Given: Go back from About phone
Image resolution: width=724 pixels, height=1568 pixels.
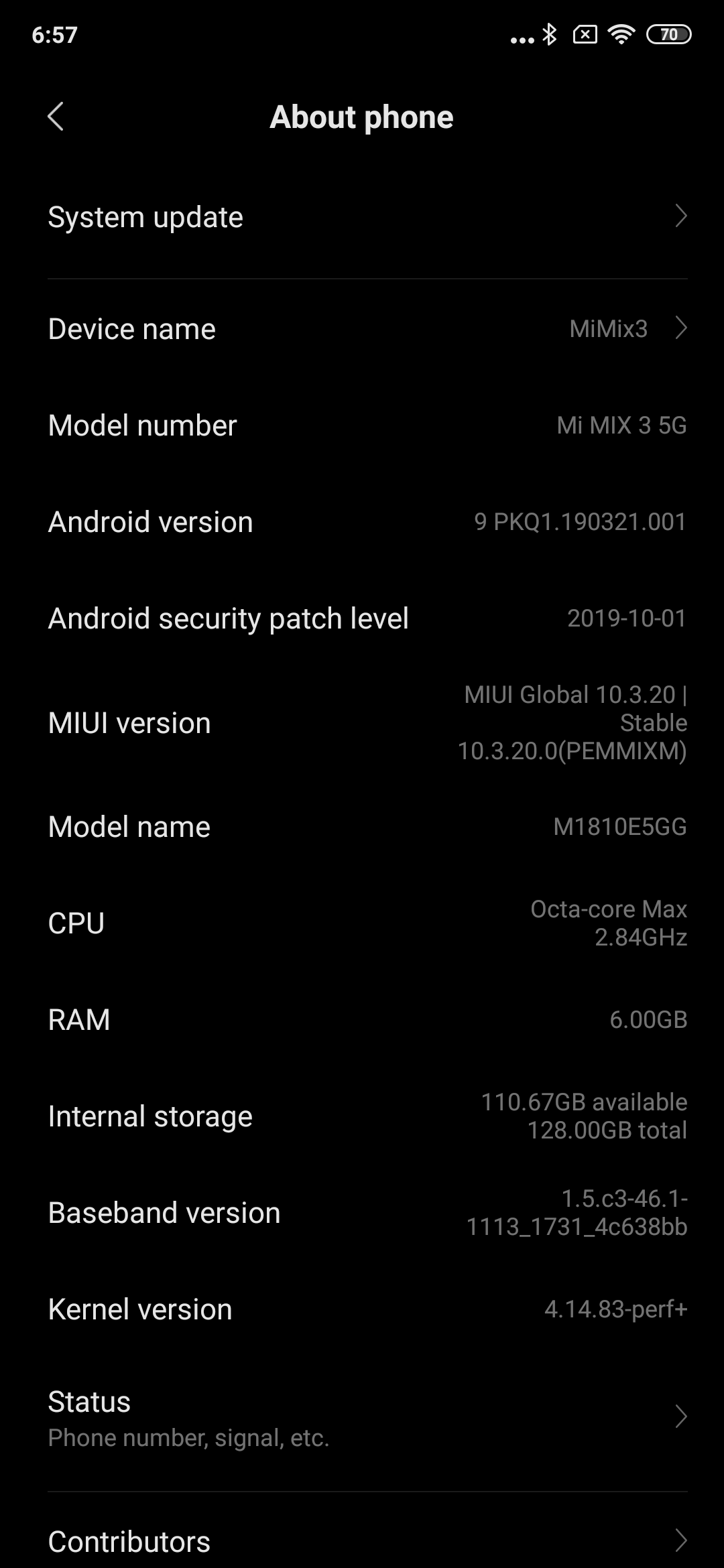Looking at the screenshot, I should [x=56, y=117].
